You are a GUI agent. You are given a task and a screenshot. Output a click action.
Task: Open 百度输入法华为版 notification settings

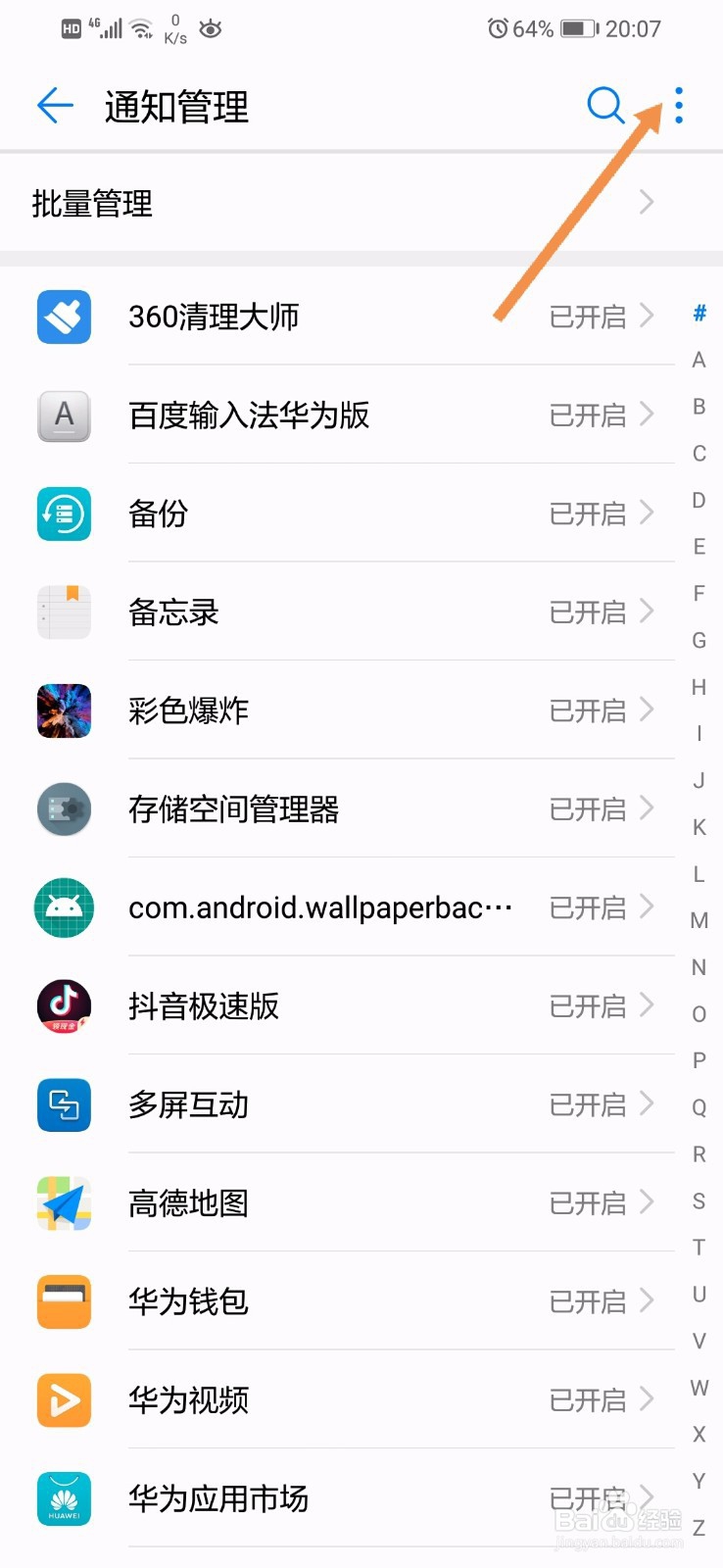pos(338,416)
